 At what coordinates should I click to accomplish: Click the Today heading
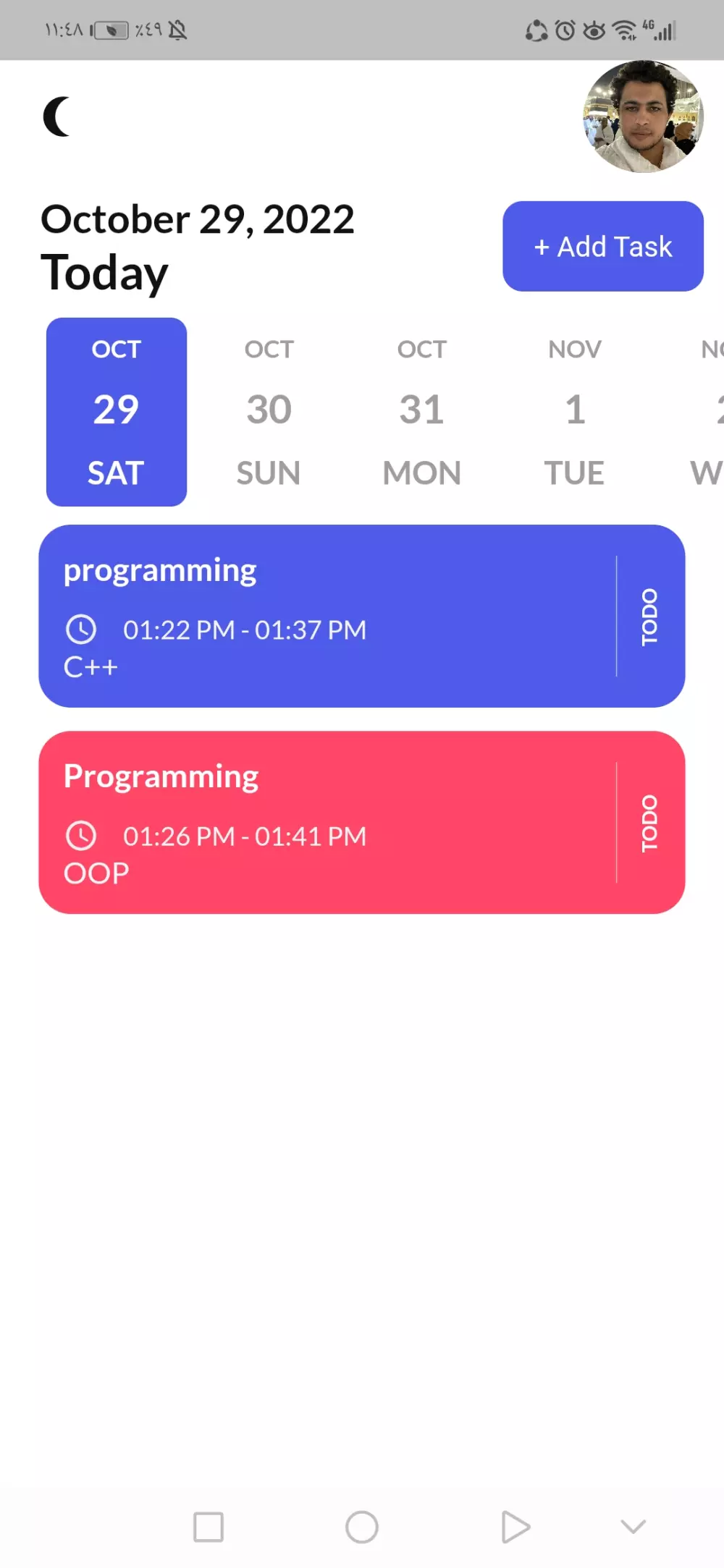point(104,271)
